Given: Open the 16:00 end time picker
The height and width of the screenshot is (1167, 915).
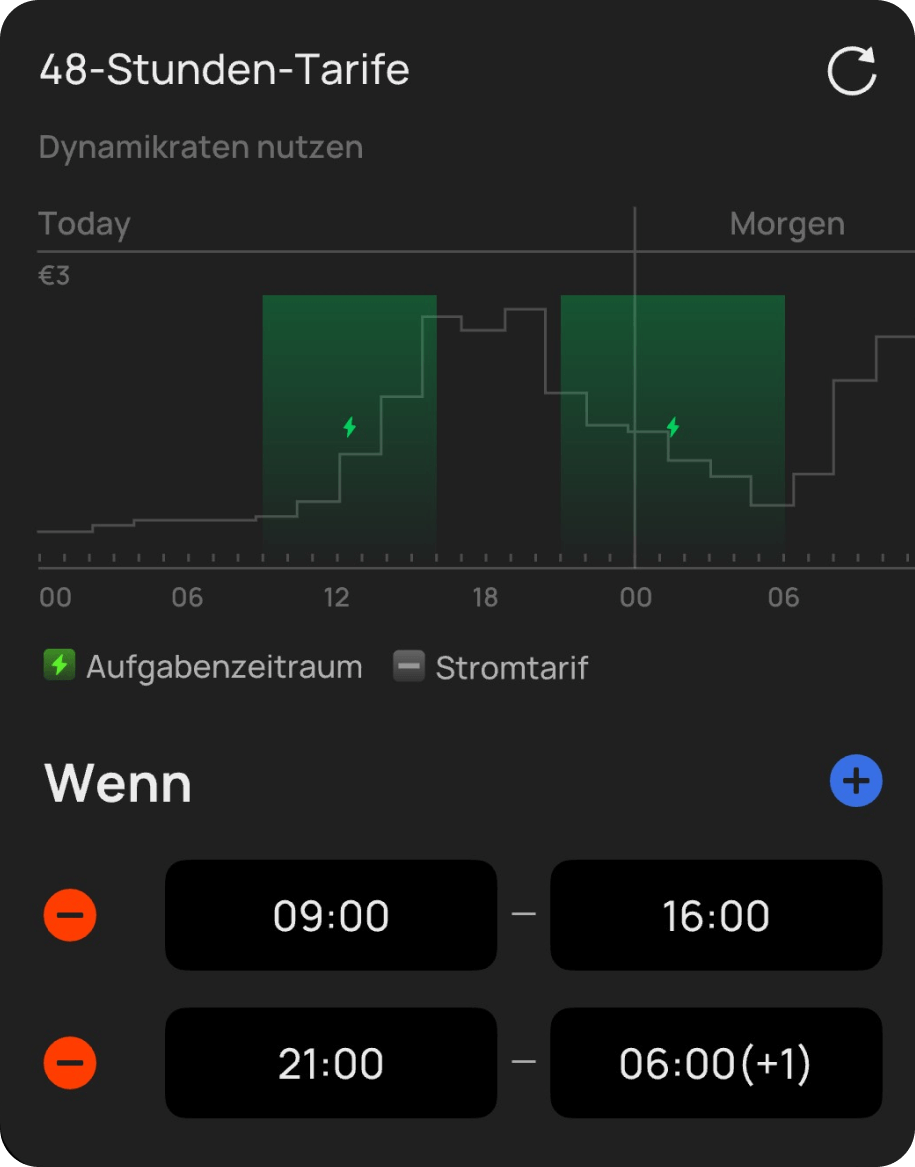Looking at the screenshot, I should [x=716, y=915].
